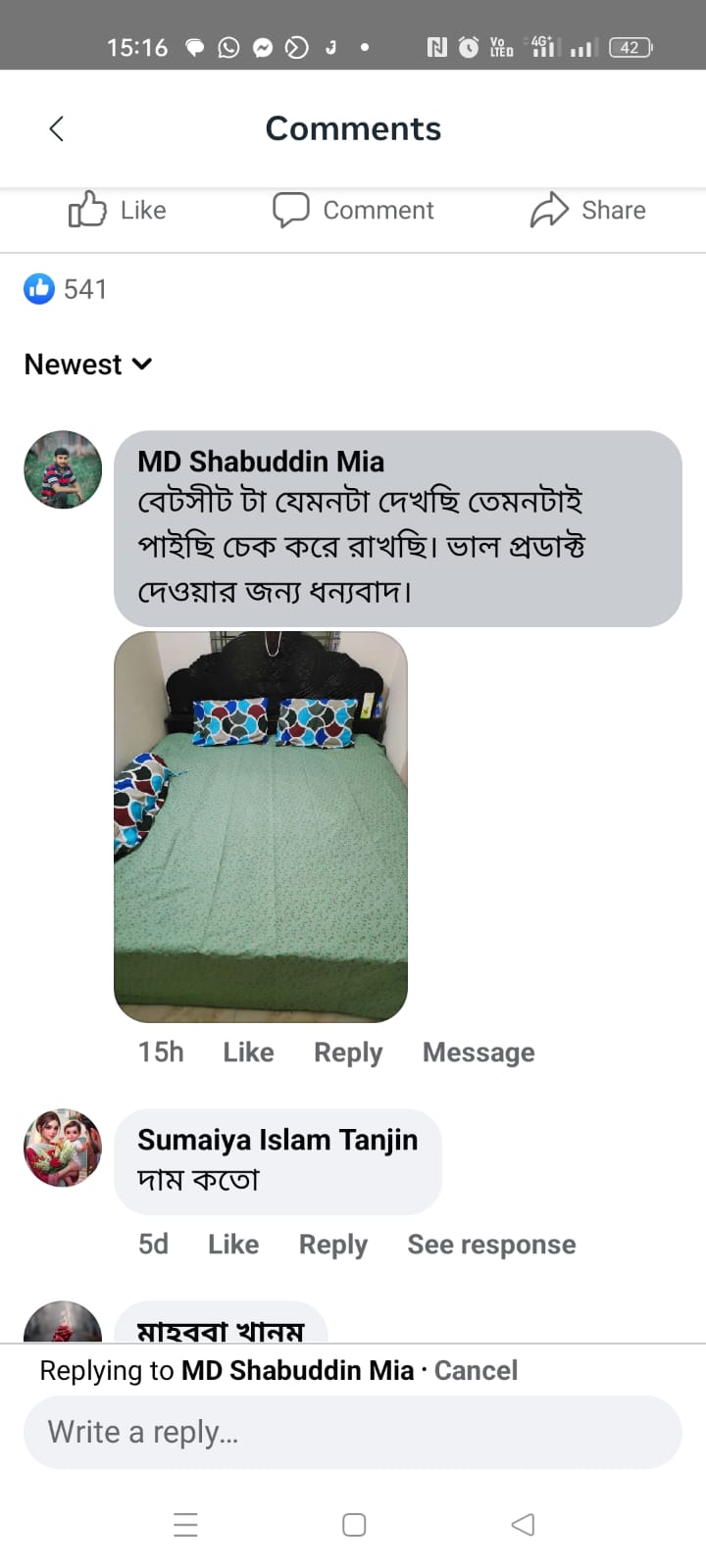Like MD Shabuddin Mia's comment
This screenshot has width=706, height=1568.
tap(248, 1052)
